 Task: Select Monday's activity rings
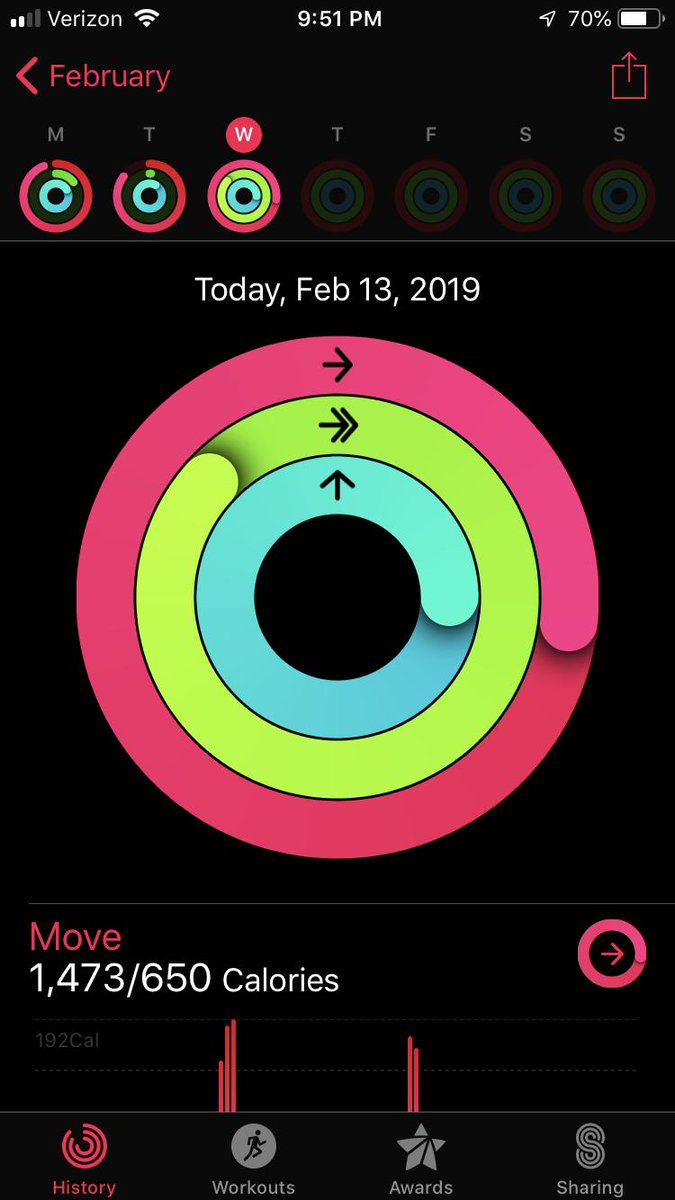[56, 196]
